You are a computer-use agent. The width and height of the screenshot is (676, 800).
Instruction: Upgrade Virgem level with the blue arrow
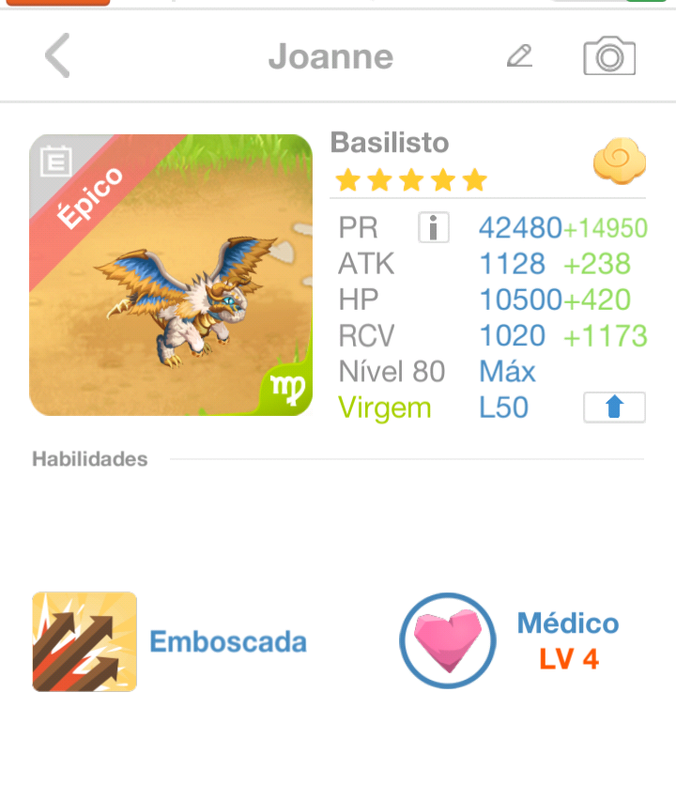pos(614,407)
